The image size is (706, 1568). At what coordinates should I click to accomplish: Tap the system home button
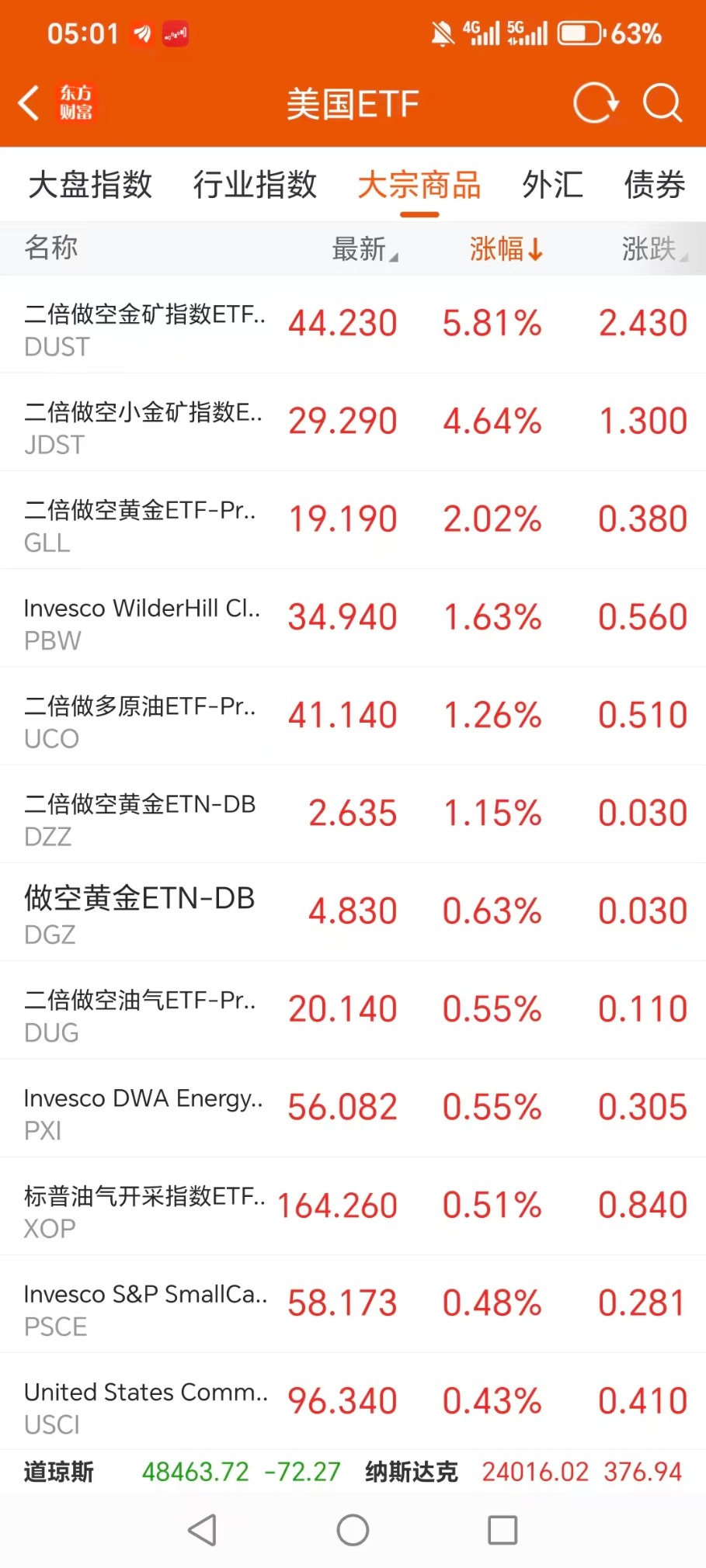pyautogui.click(x=353, y=1531)
